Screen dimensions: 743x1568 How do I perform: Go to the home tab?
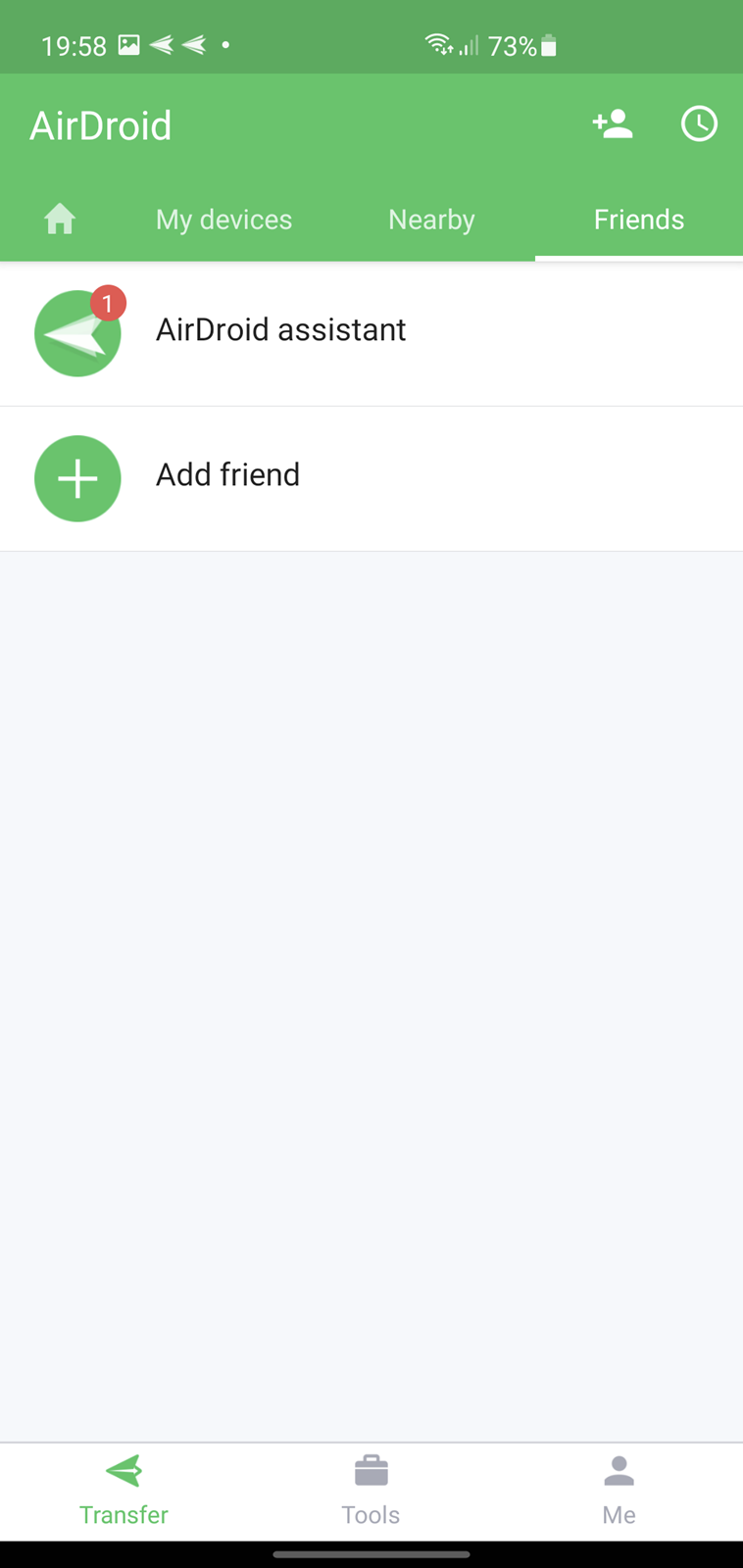(x=60, y=219)
